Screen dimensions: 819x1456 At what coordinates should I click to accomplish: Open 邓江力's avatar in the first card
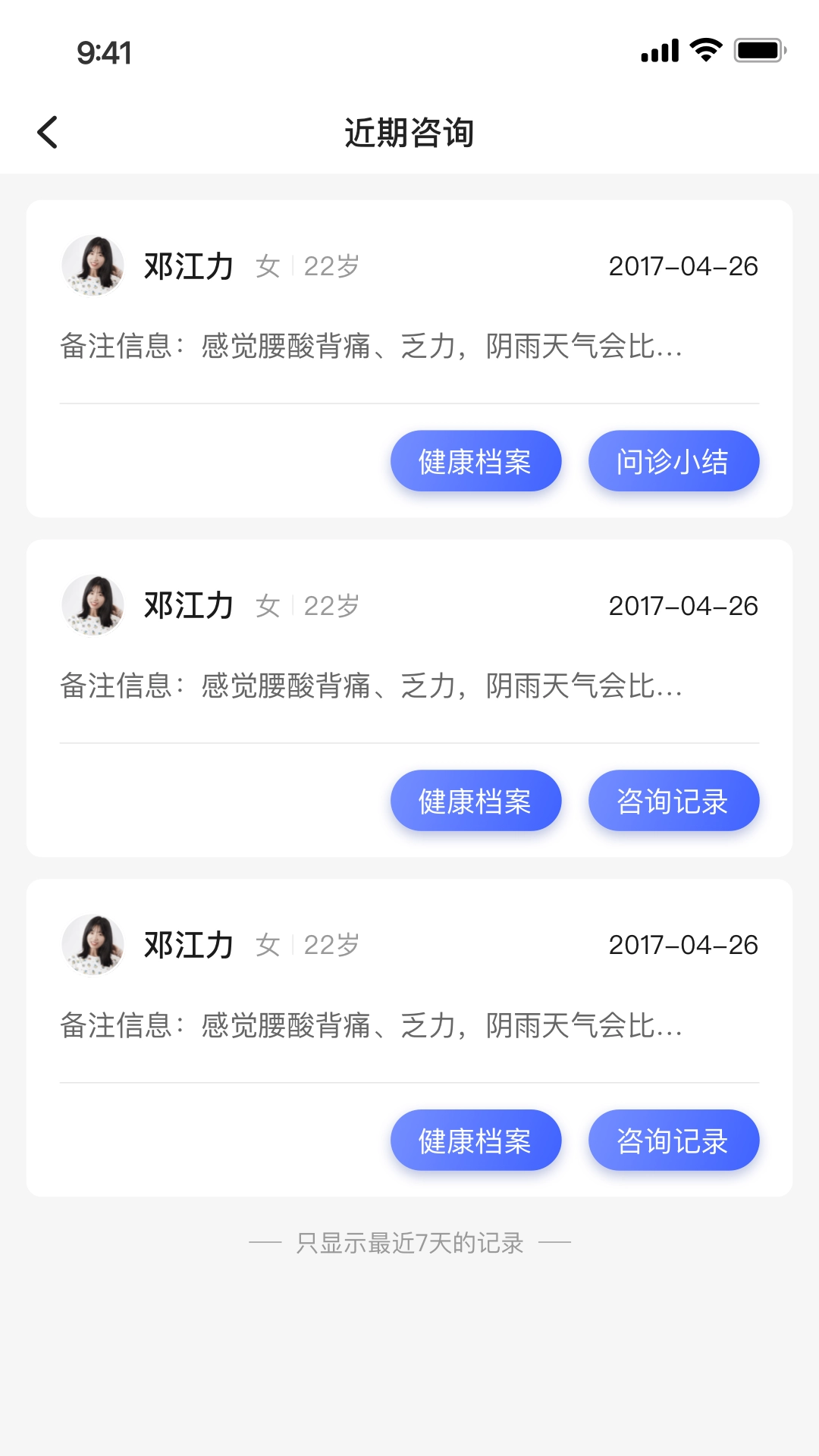pyautogui.click(x=93, y=266)
